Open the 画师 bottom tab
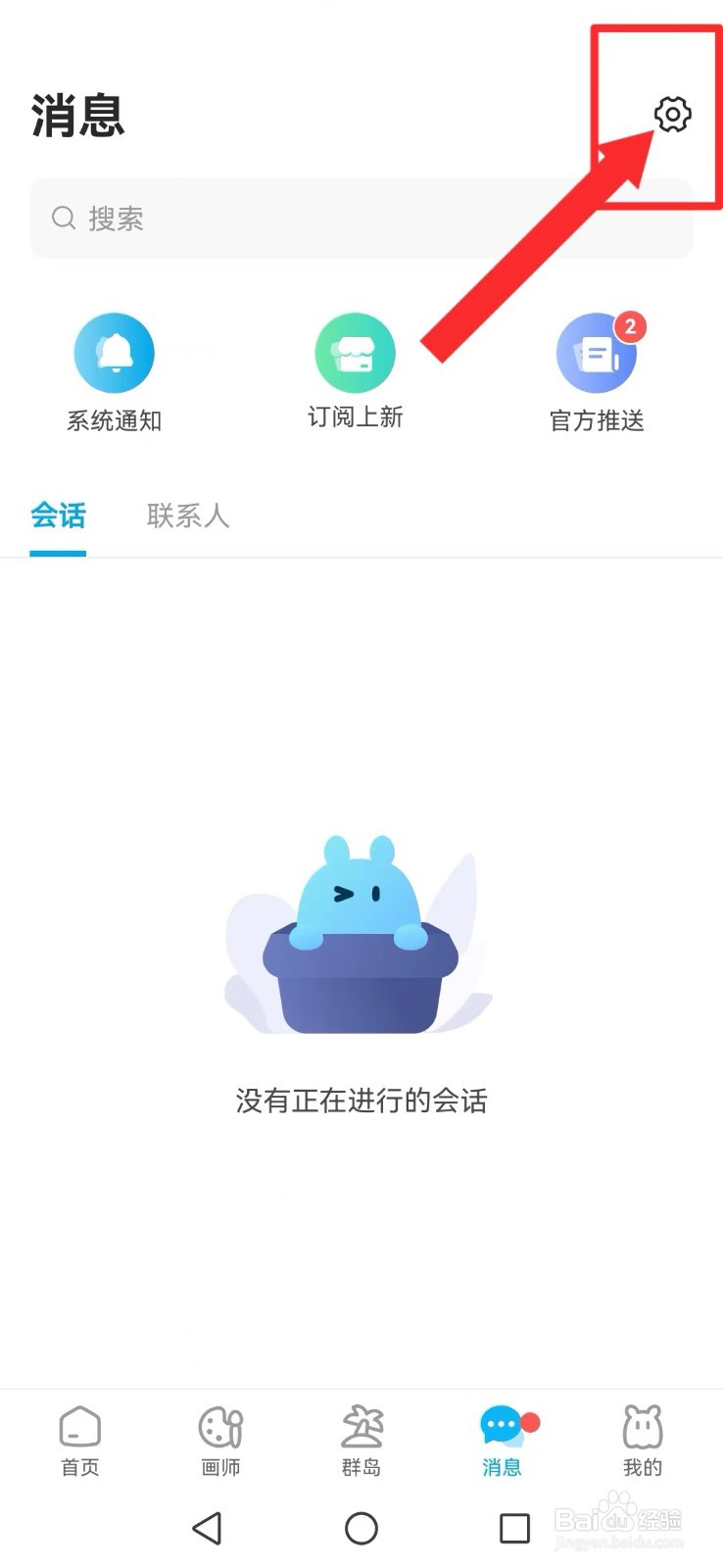Image resolution: width=723 pixels, height=1568 pixels. (220, 1440)
